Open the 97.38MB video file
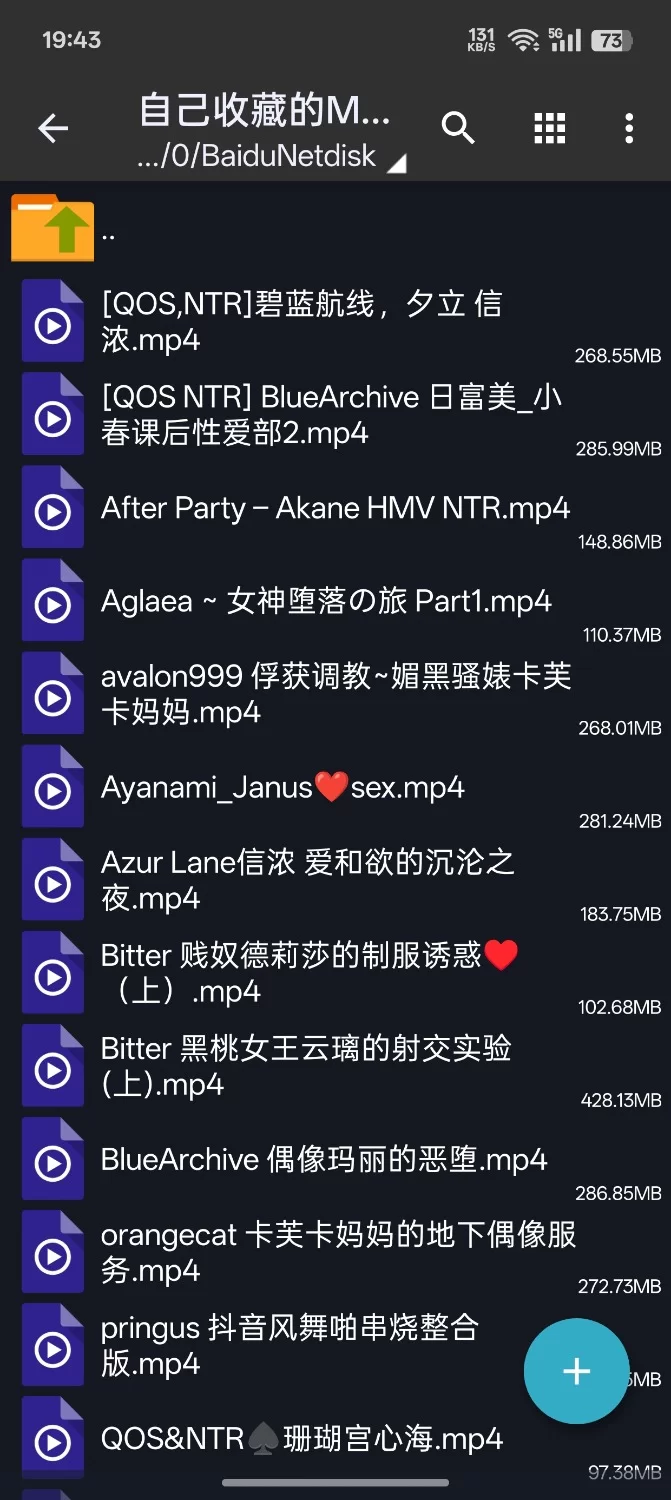The width and height of the screenshot is (671, 1500). 301,1439
